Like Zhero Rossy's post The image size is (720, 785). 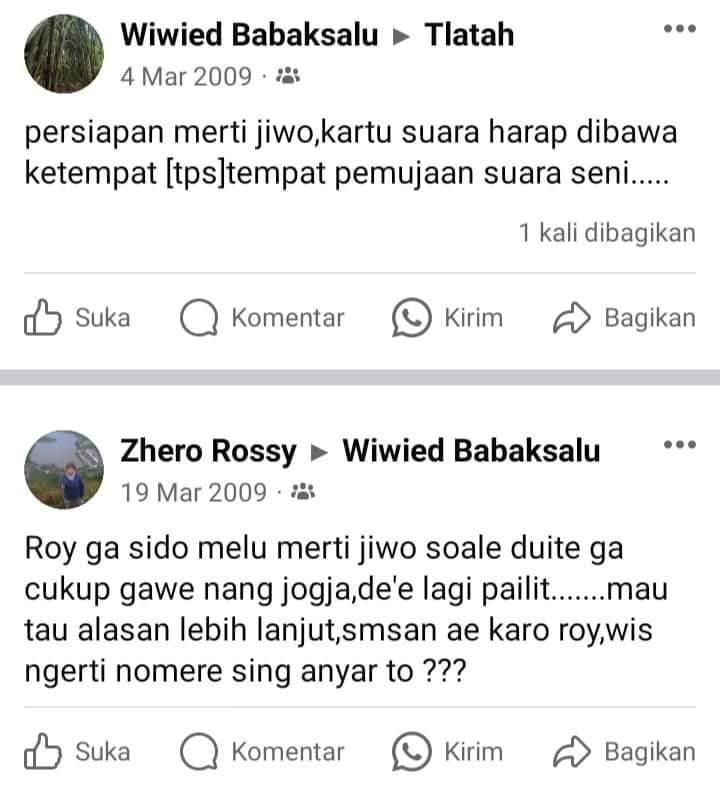click(x=78, y=752)
